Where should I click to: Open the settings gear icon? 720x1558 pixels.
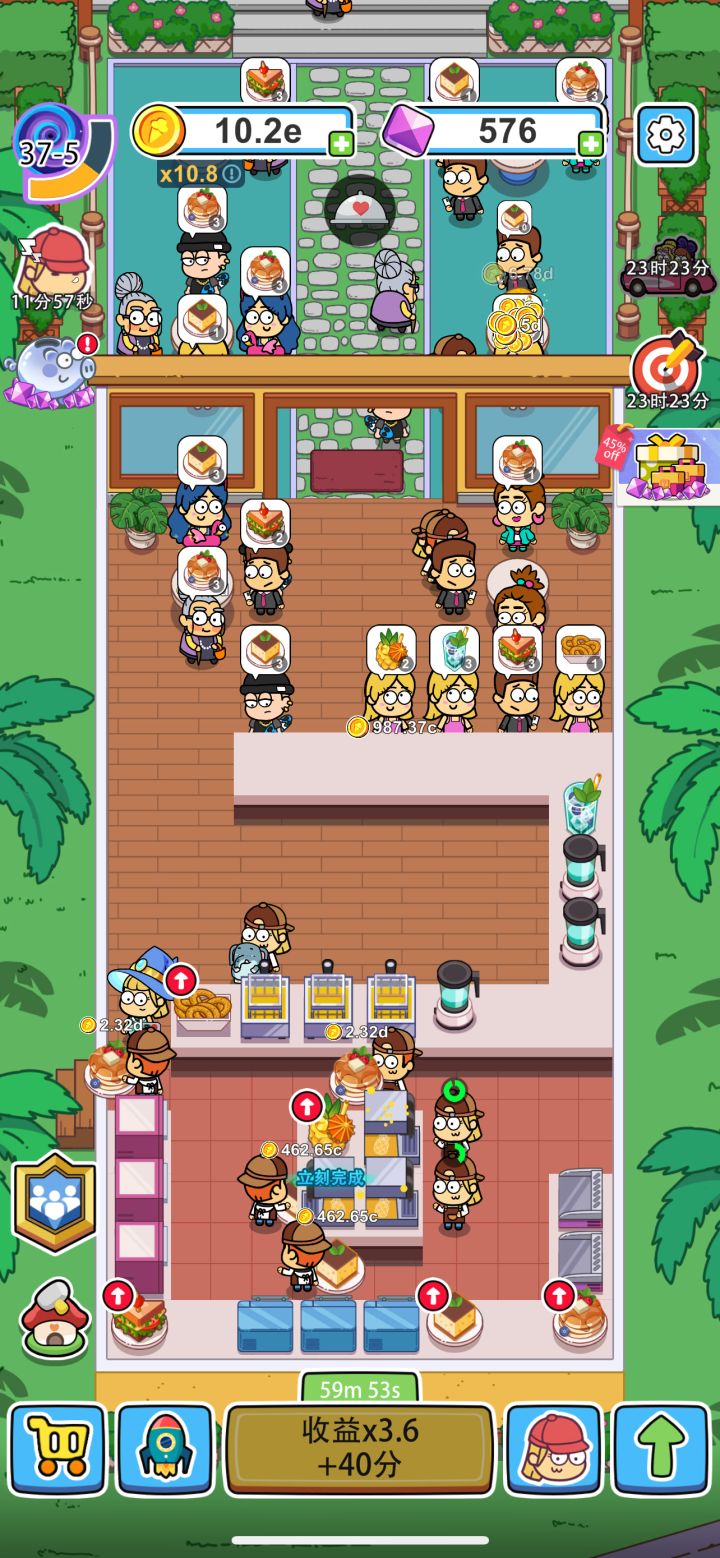point(664,133)
